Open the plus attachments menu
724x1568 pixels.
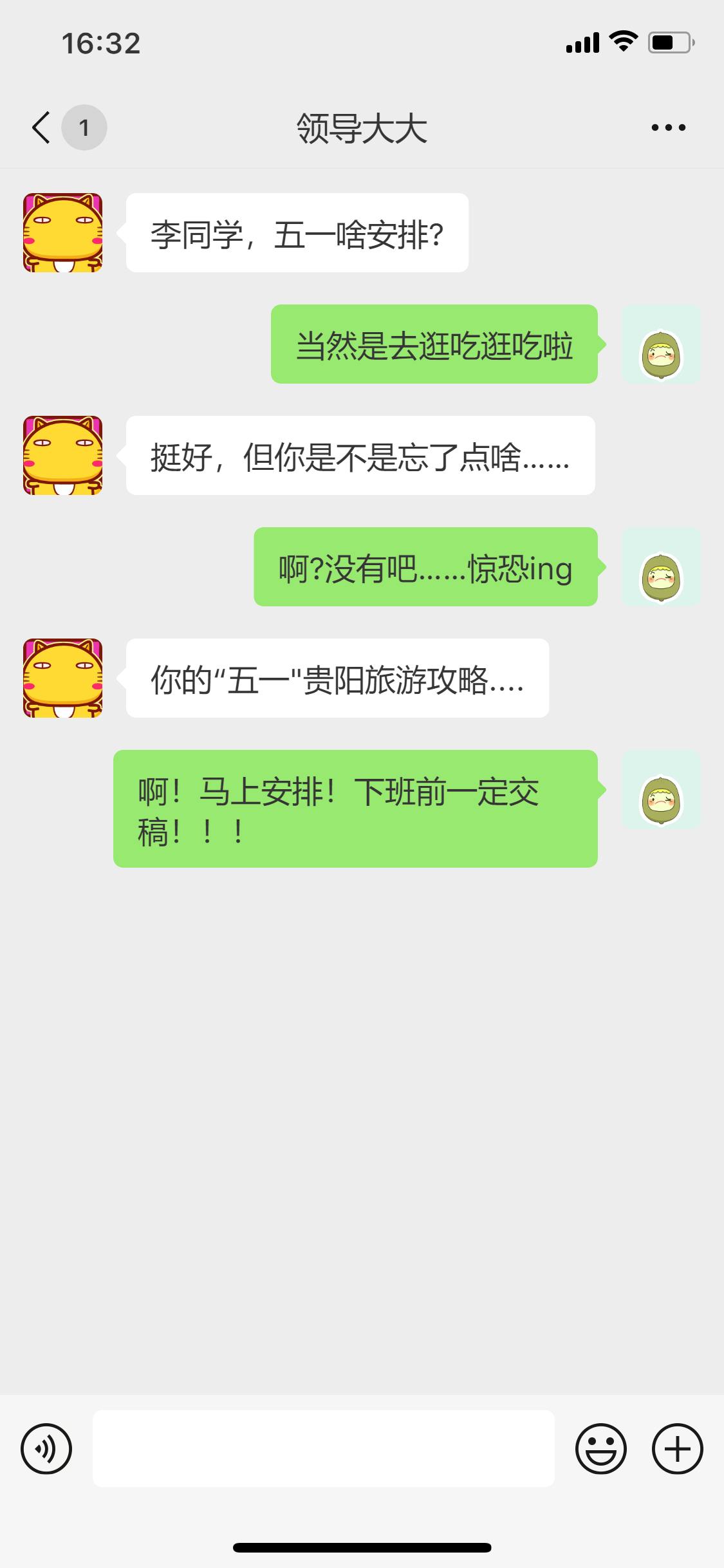(x=677, y=1448)
